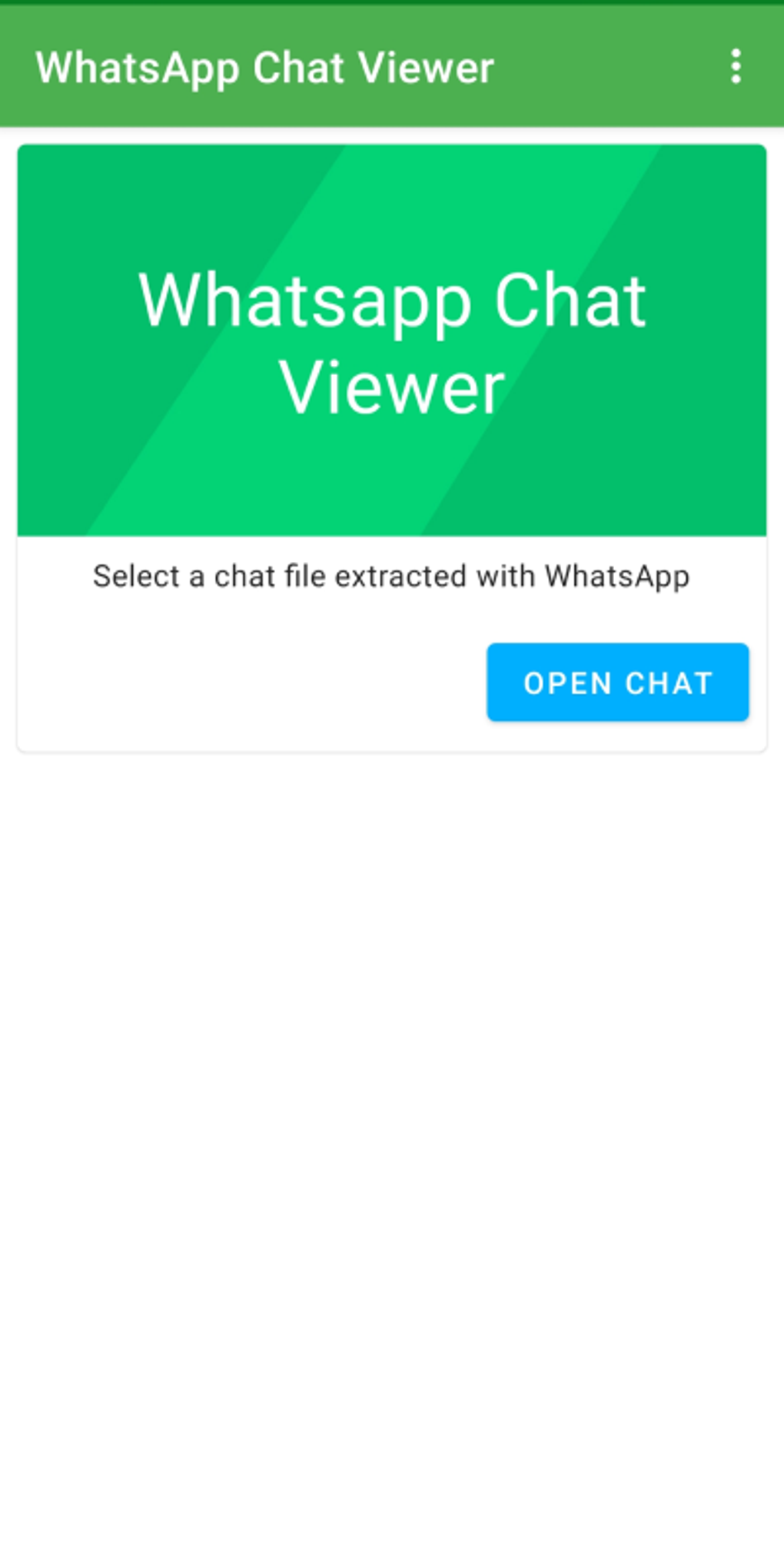Tap the OPEN CHAT button
784x1568 pixels.
(617, 683)
